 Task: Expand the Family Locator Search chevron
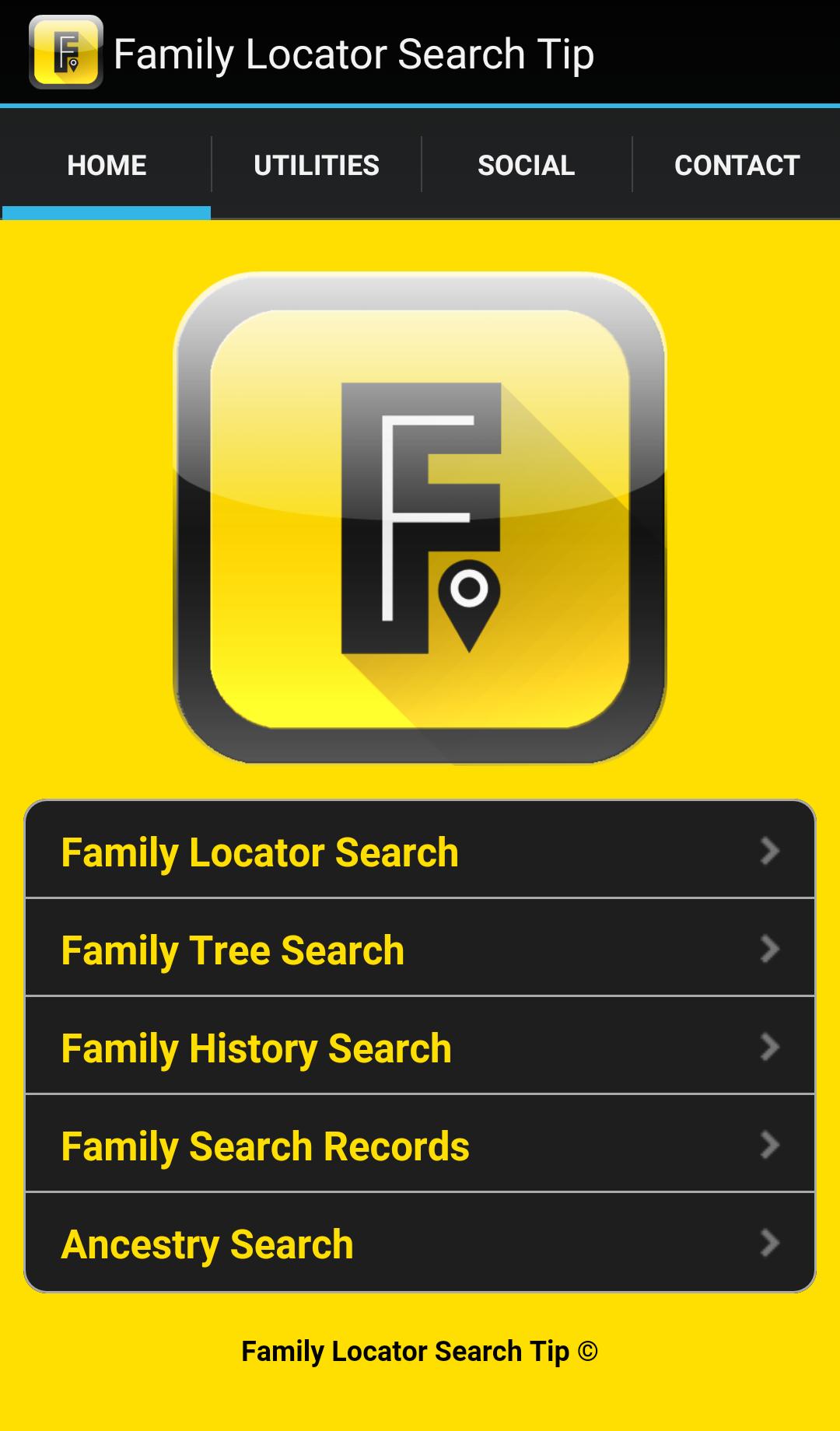click(770, 852)
